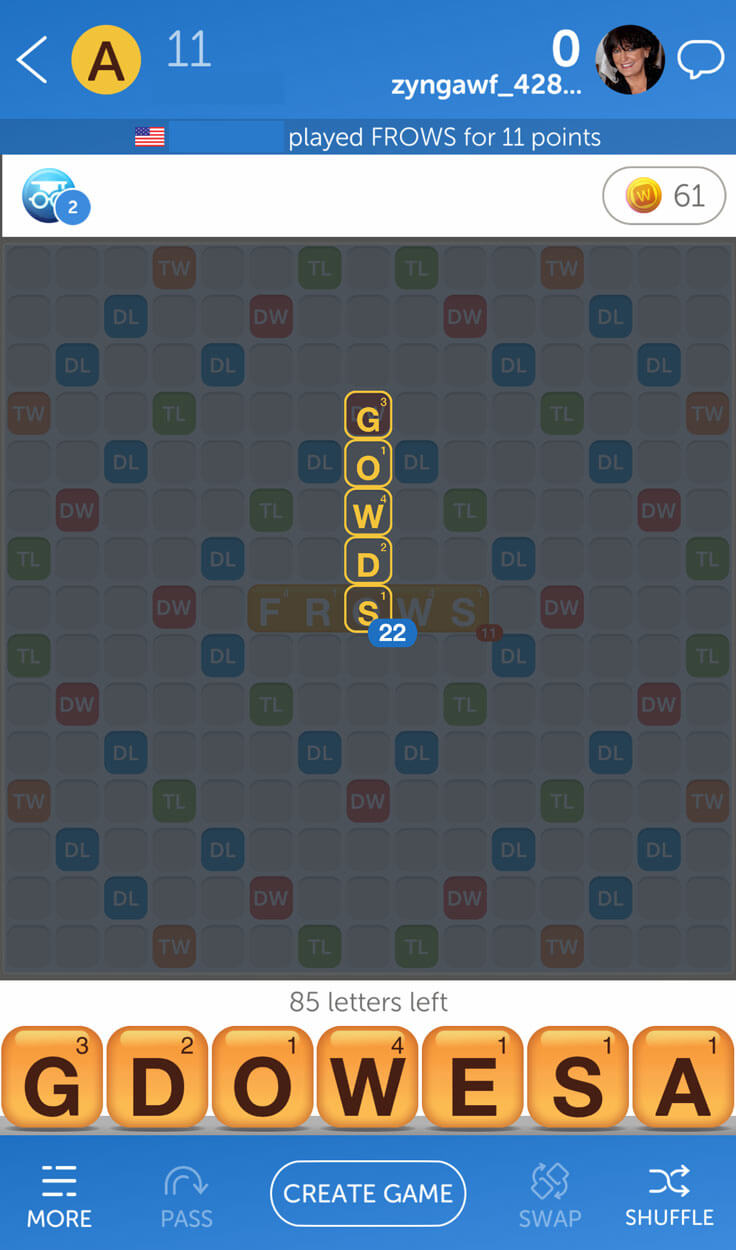The height and width of the screenshot is (1250, 736).
Task: Select the D tile in the rack
Action: [x=158, y=1079]
